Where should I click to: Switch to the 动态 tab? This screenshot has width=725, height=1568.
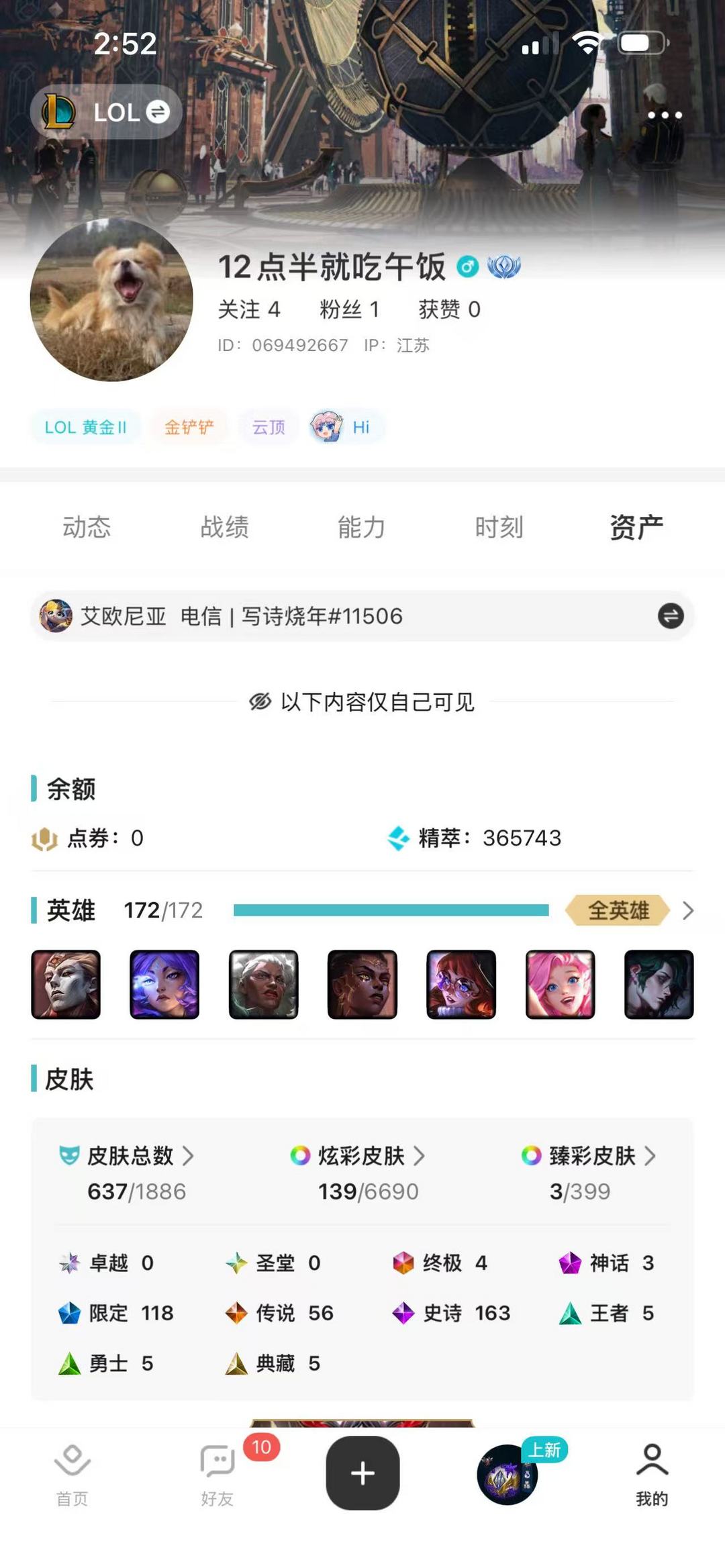click(x=87, y=527)
